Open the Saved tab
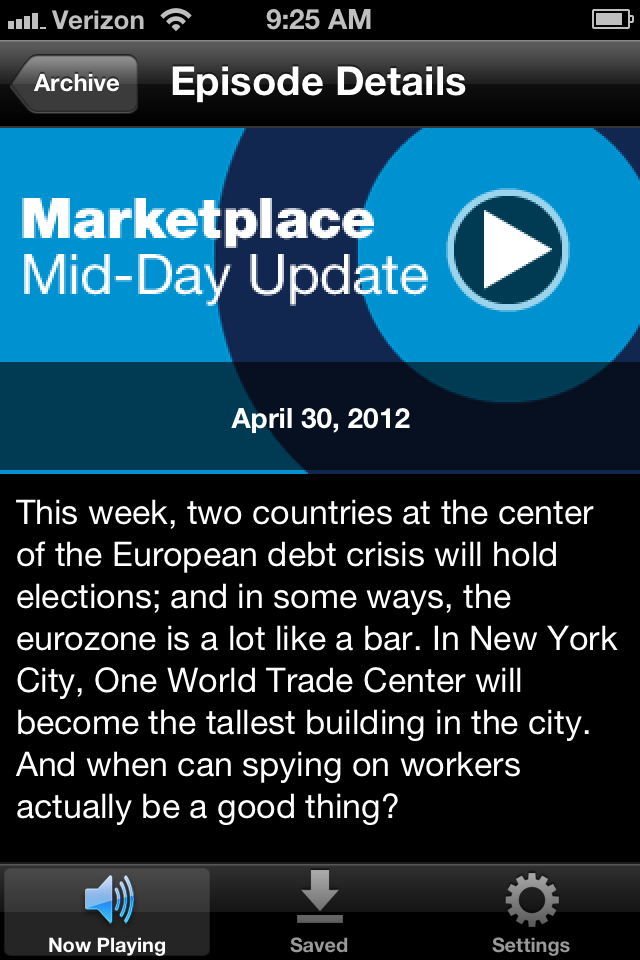Viewport: 640px width, 960px height. pos(319,912)
